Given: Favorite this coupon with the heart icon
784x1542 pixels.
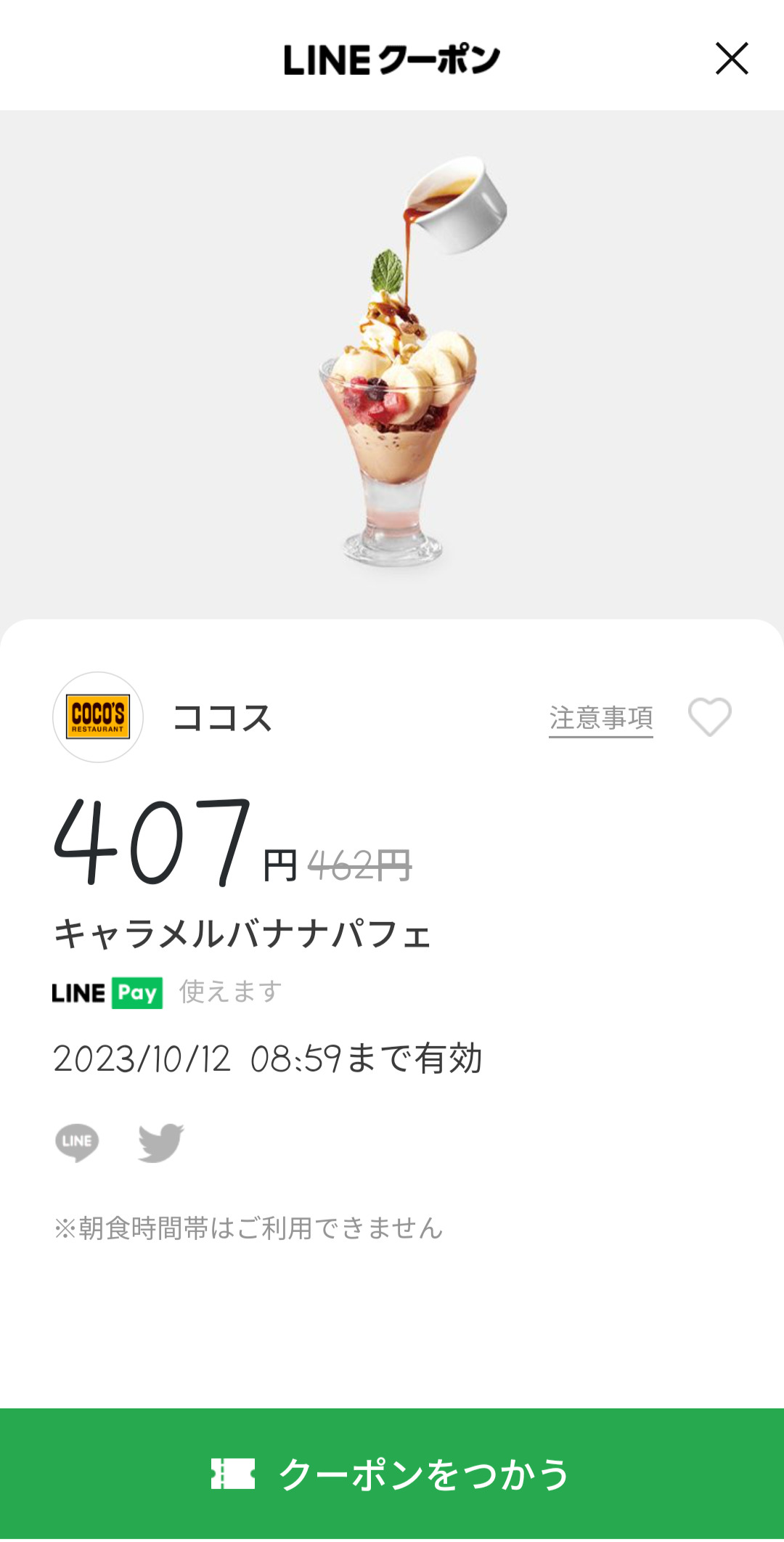Looking at the screenshot, I should 709,717.
